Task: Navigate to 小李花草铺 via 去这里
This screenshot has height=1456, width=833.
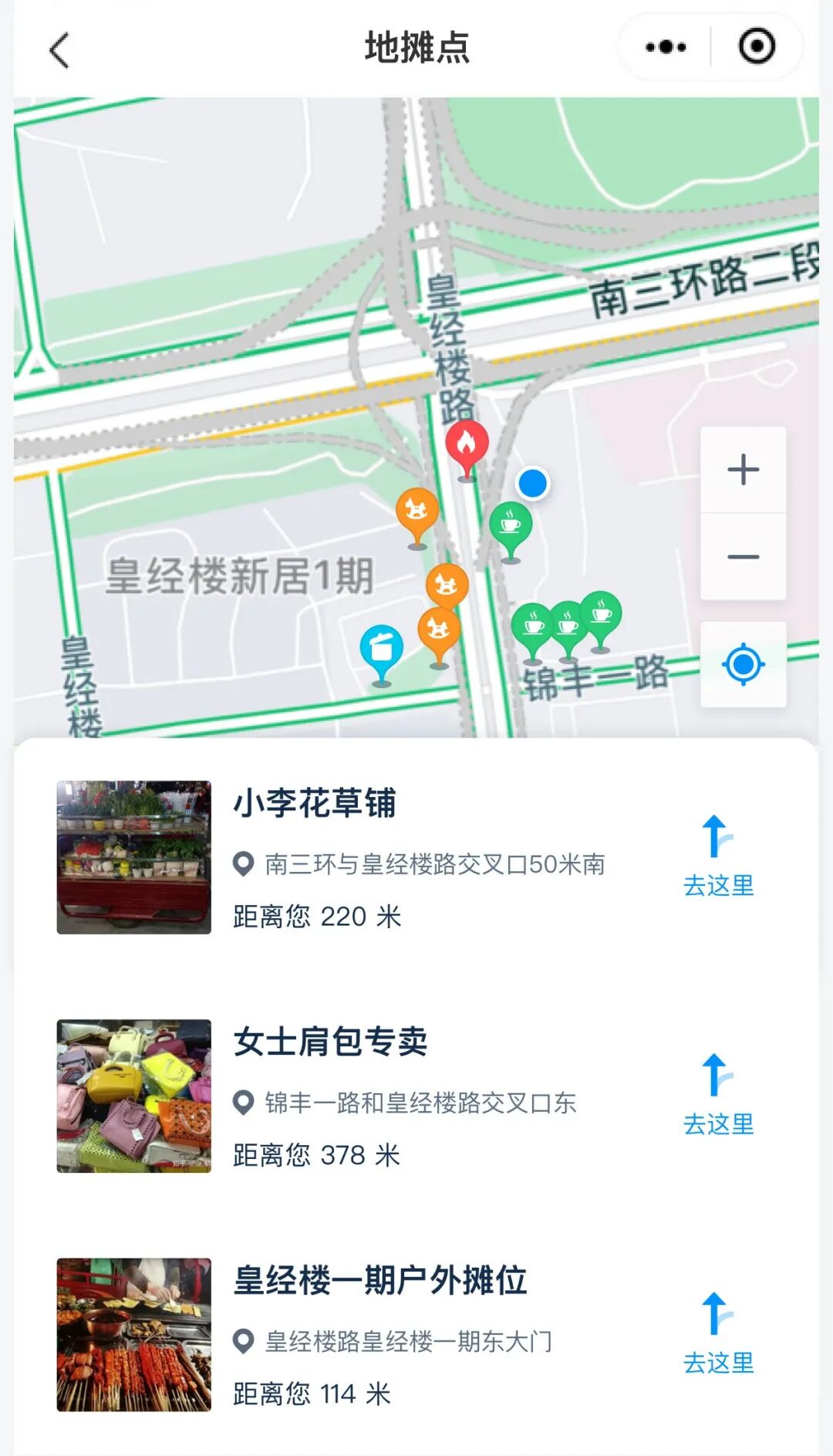Action: pos(718,856)
